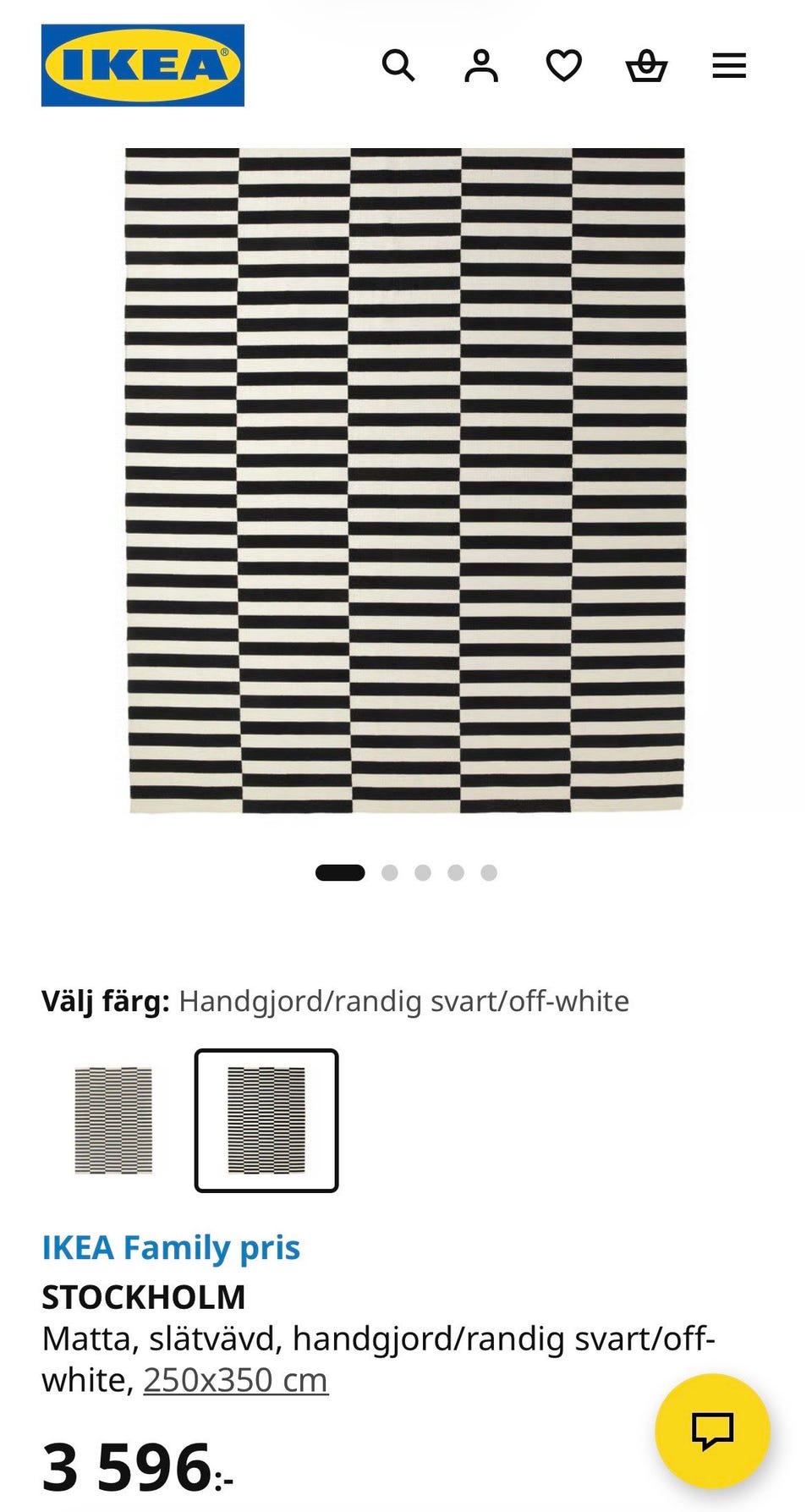Click the heart icon to save the rug
This screenshot has width=812, height=1512.
tap(562, 66)
